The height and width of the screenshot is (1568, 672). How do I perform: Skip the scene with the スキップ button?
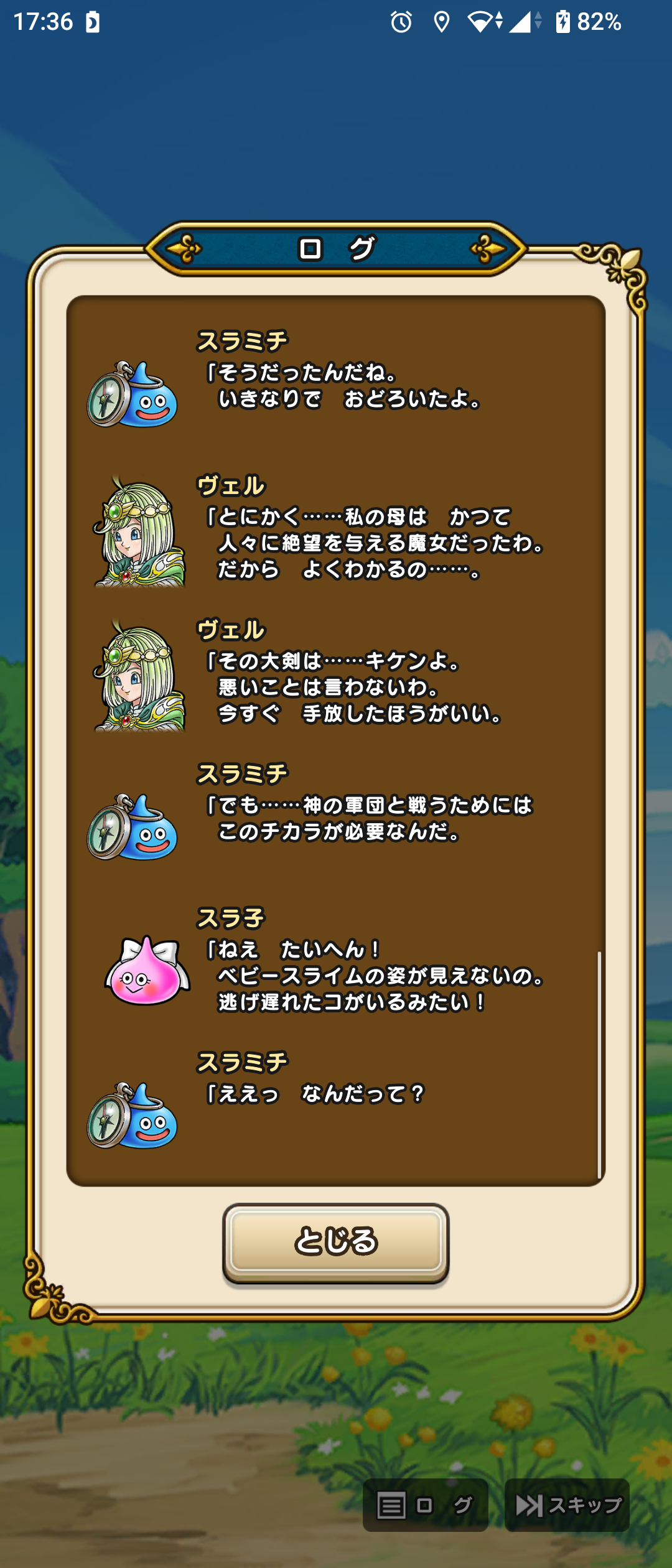coord(567,1505)
